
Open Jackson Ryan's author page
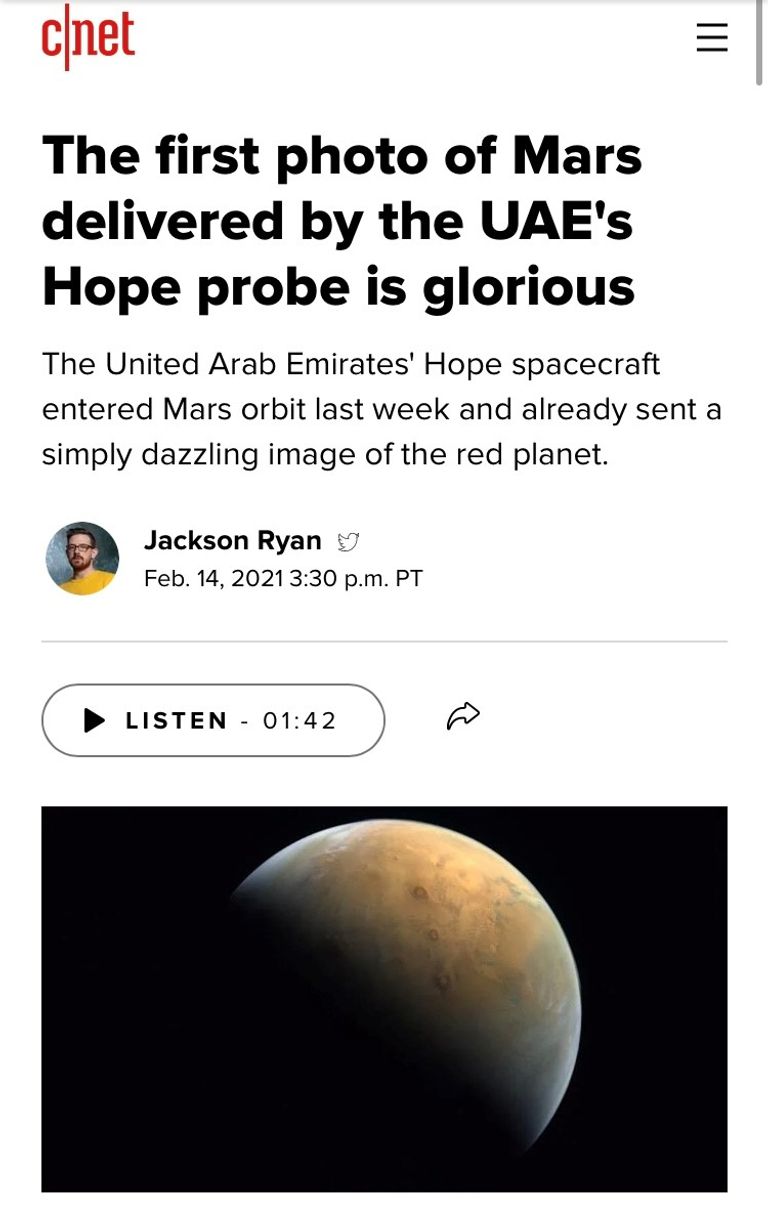(234, 540)
